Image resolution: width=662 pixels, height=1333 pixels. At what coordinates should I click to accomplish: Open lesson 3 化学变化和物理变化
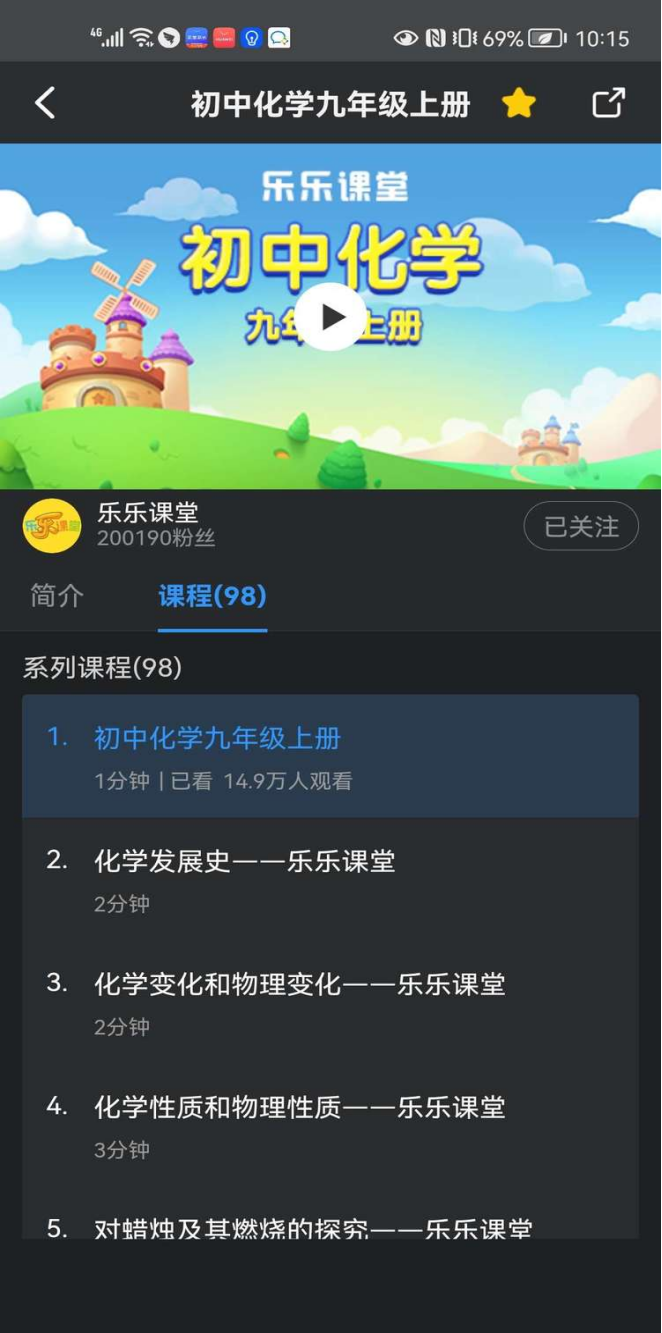click(330, 1002)
